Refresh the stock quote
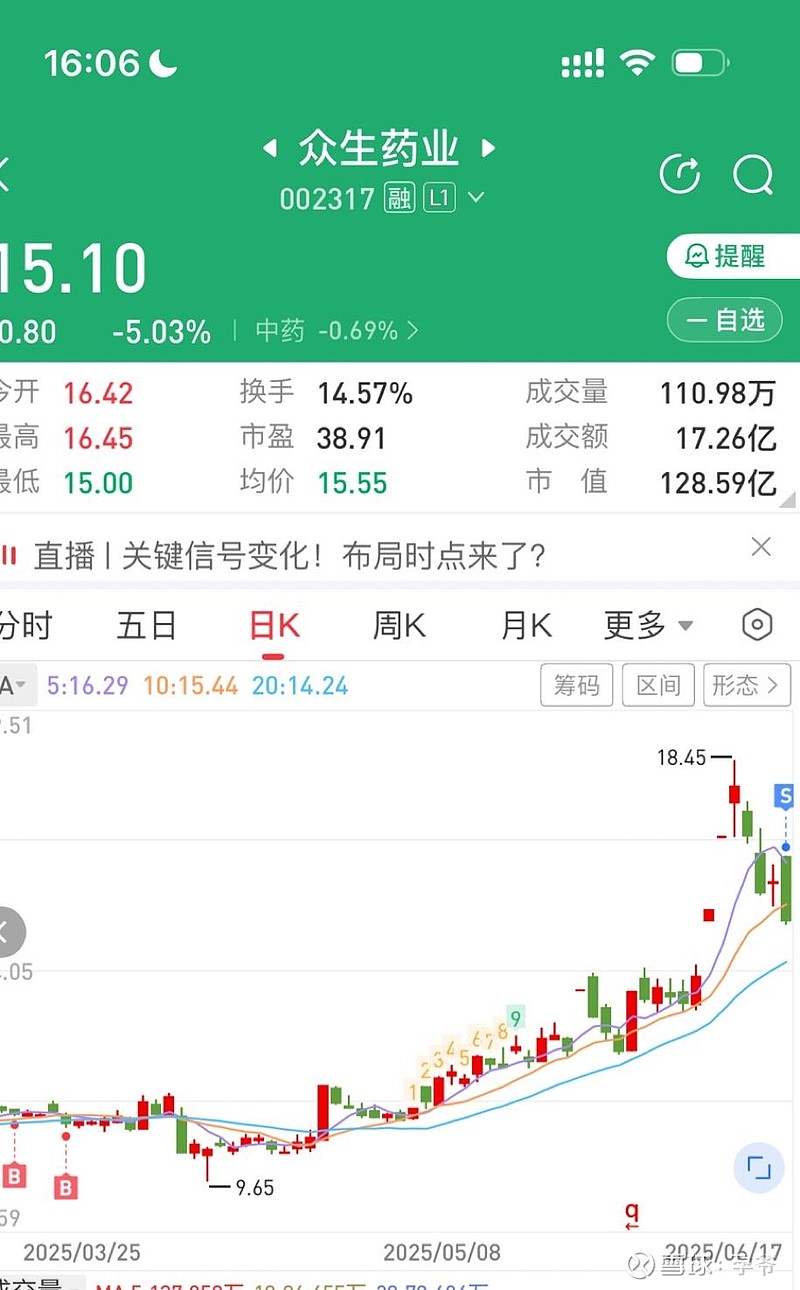This screenshot has width=800, height=1290. coord(680,175)
